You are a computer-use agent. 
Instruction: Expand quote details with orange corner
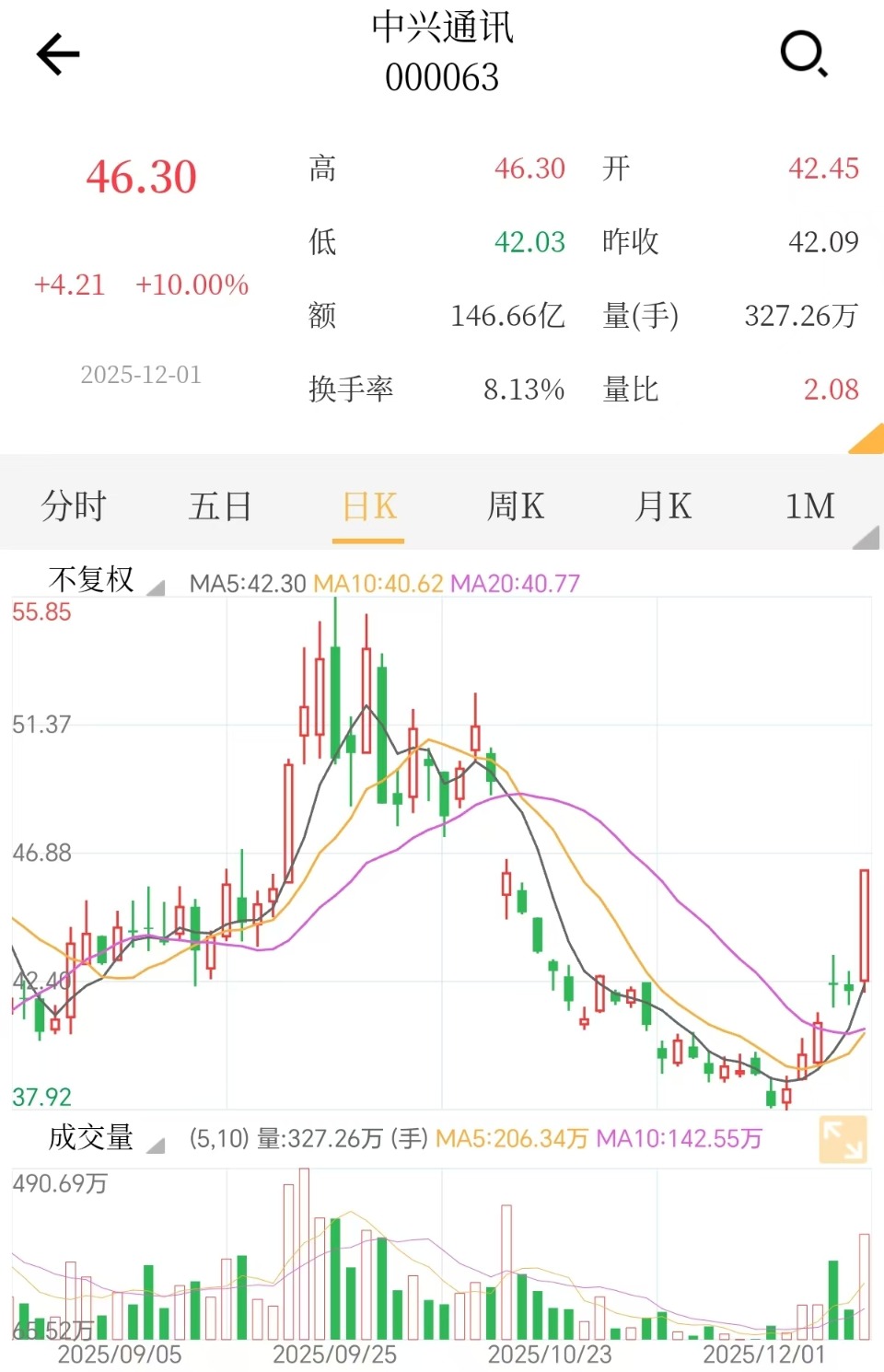click(868, 440)
